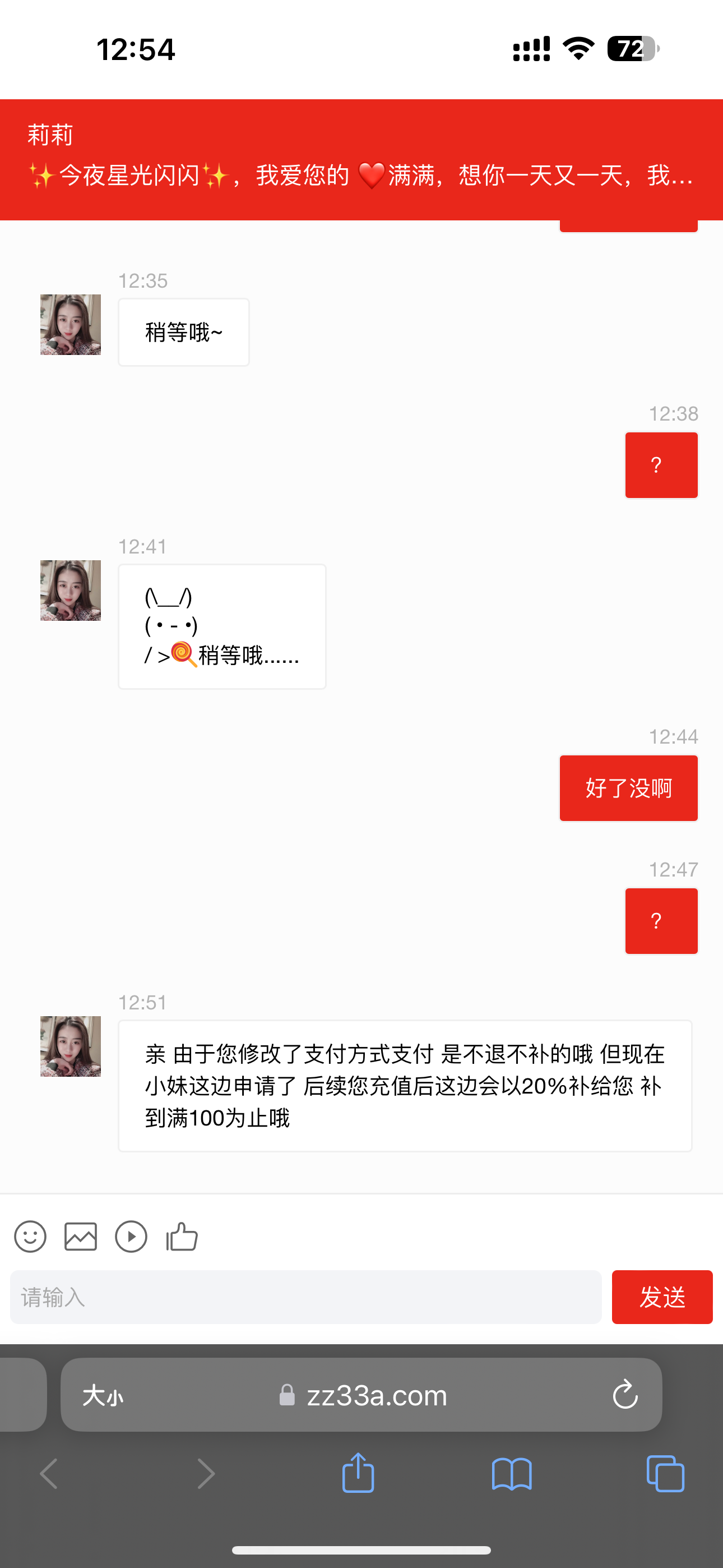Image resolution: width=723 pixels, height=1568 pixels.
Task: Open the 大小 page settings menu
Action: click(x=103, y=1395)
